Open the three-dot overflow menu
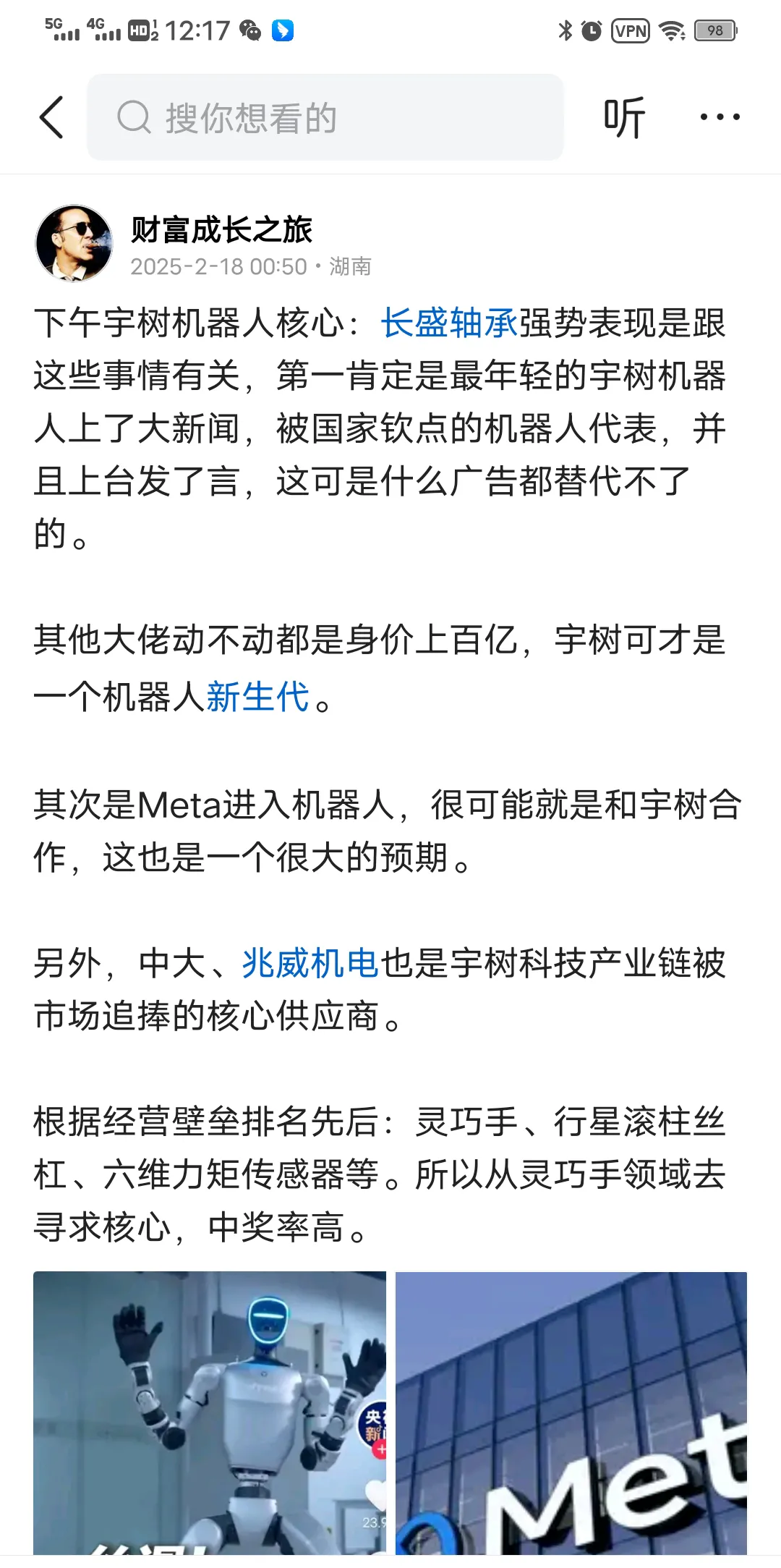The image size is (781, 1568). coord(720,117)
